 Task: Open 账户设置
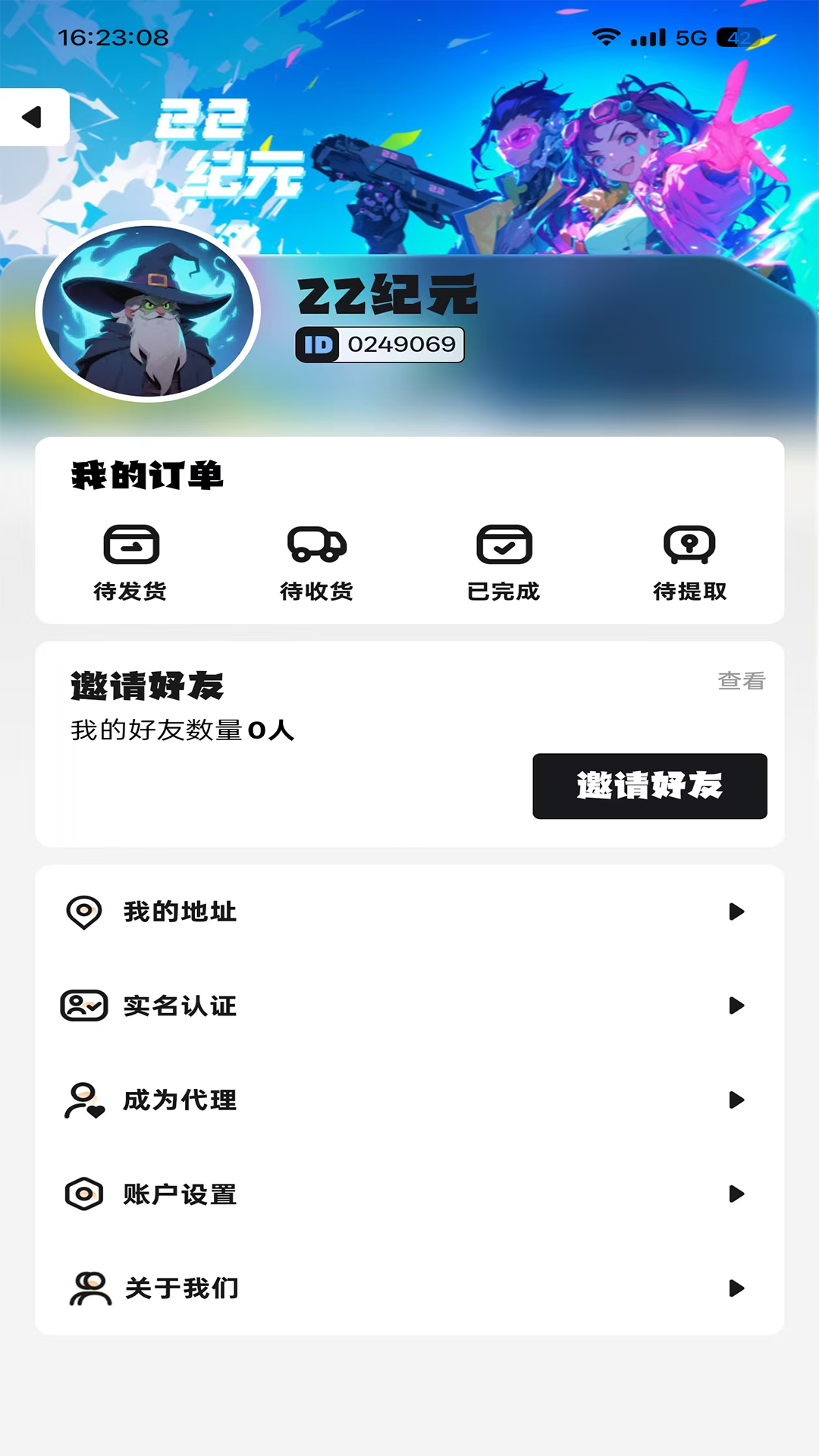[x=409, y=1194]
